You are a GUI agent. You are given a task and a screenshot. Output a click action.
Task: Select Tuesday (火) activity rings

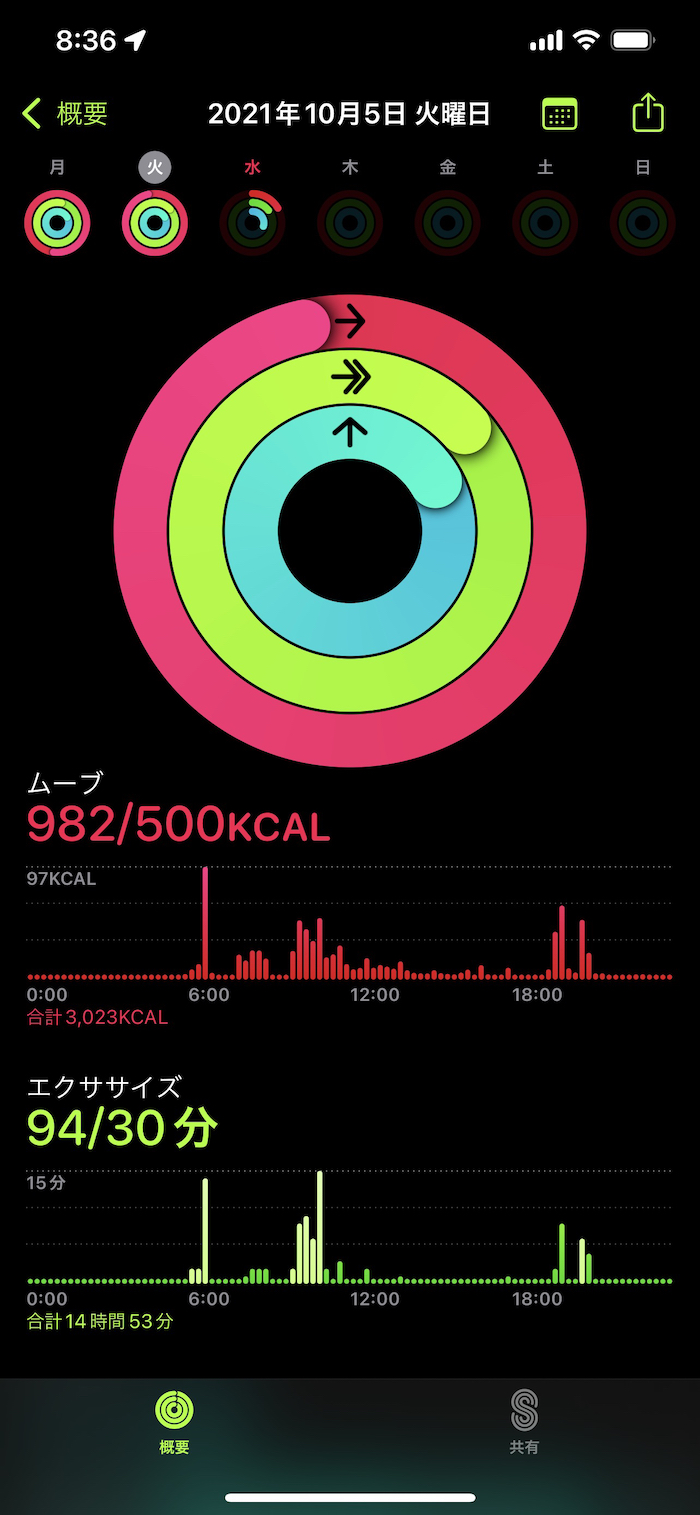click(155, 222)
